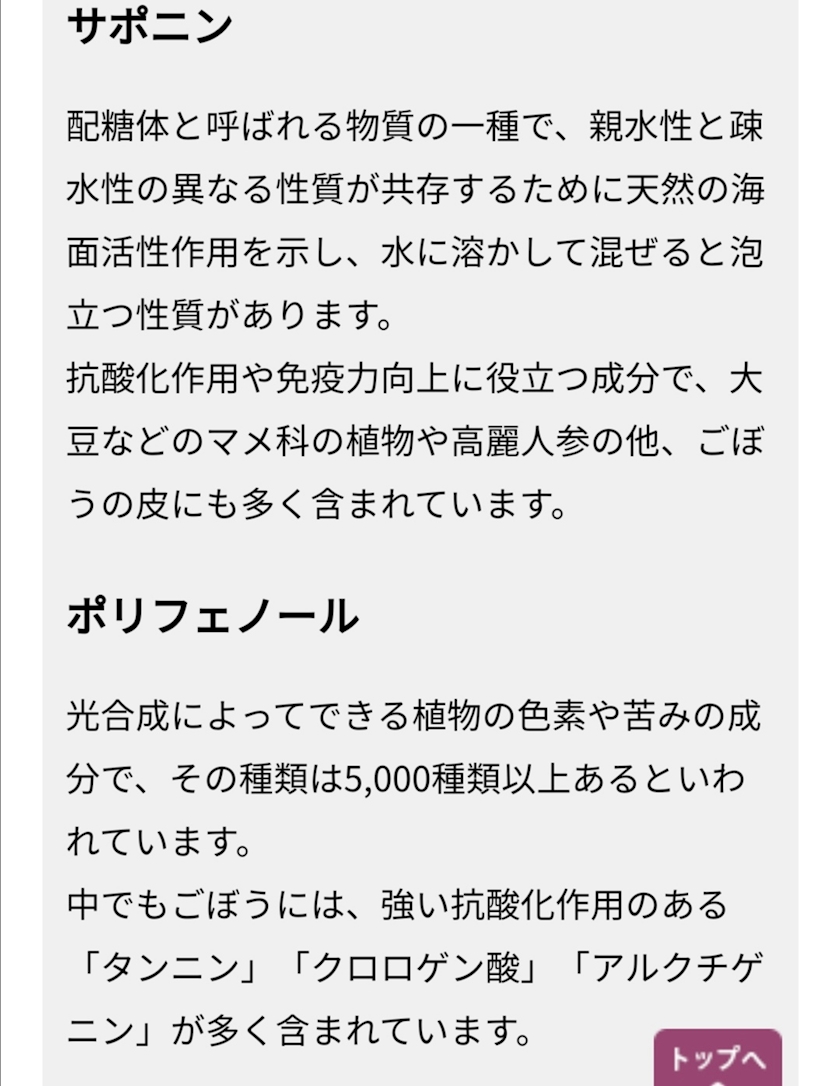
Task: Tap the トップへ back-to-top button
Action: click(718, 1058)
